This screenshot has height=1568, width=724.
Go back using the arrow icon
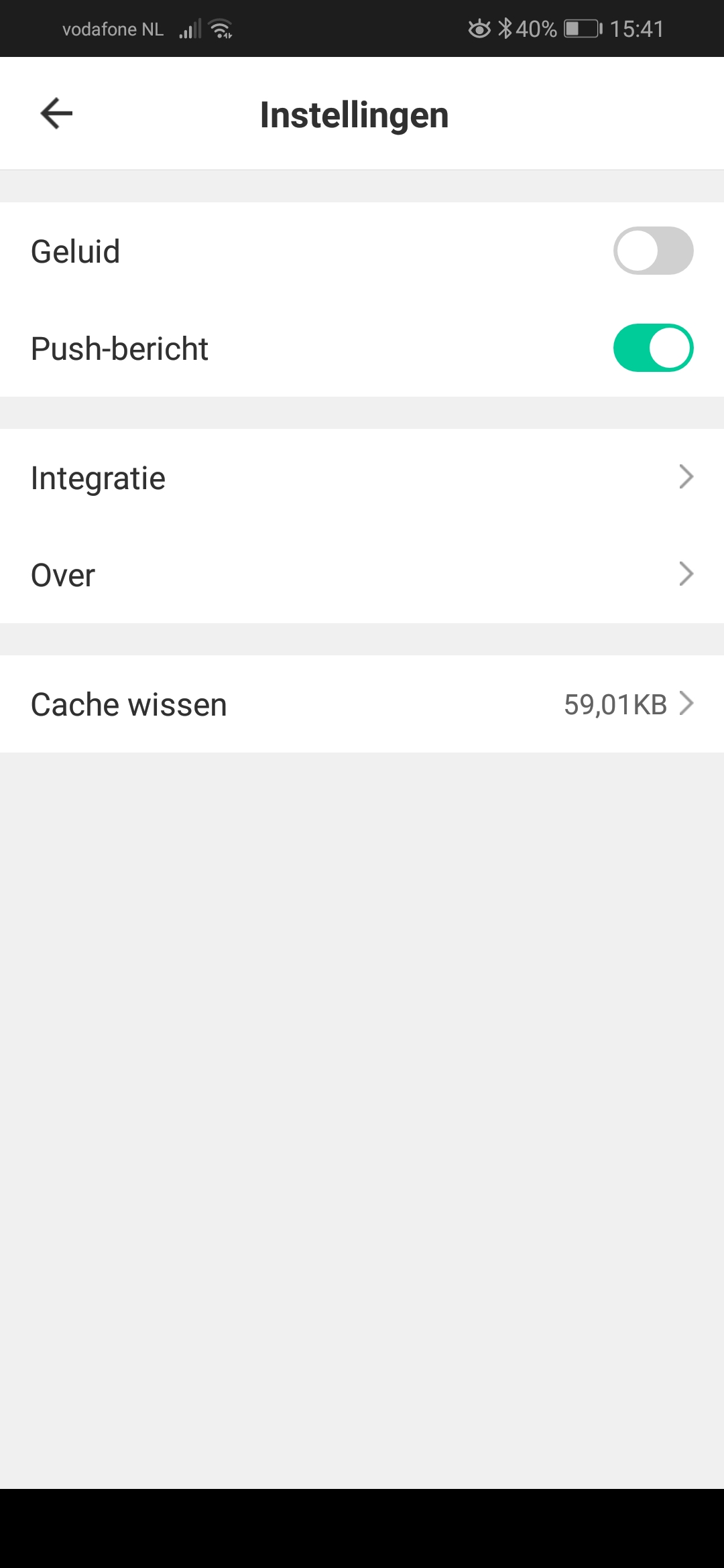click(x=56, y=113)
